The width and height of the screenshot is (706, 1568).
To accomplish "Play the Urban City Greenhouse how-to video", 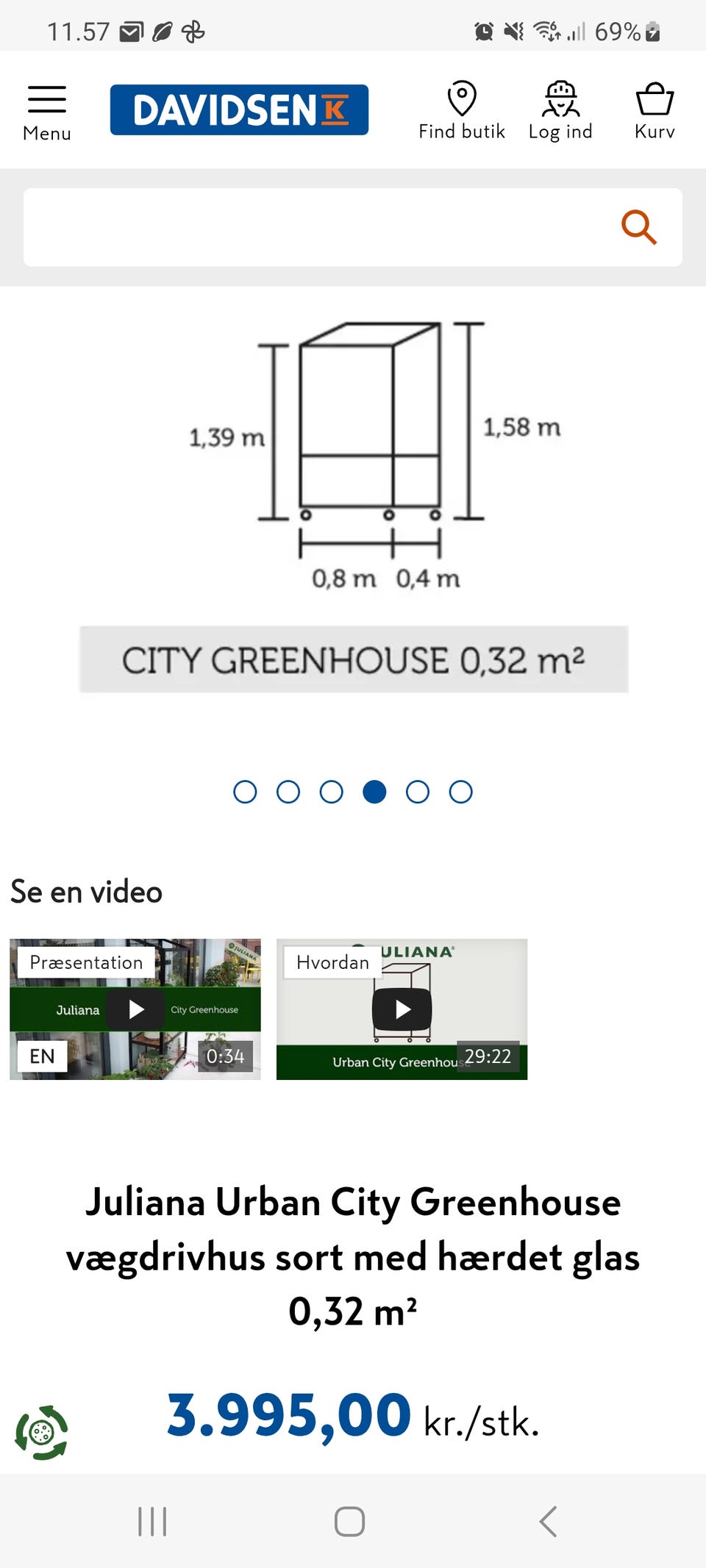I will pyautogui.click(x=402, y=1009).
